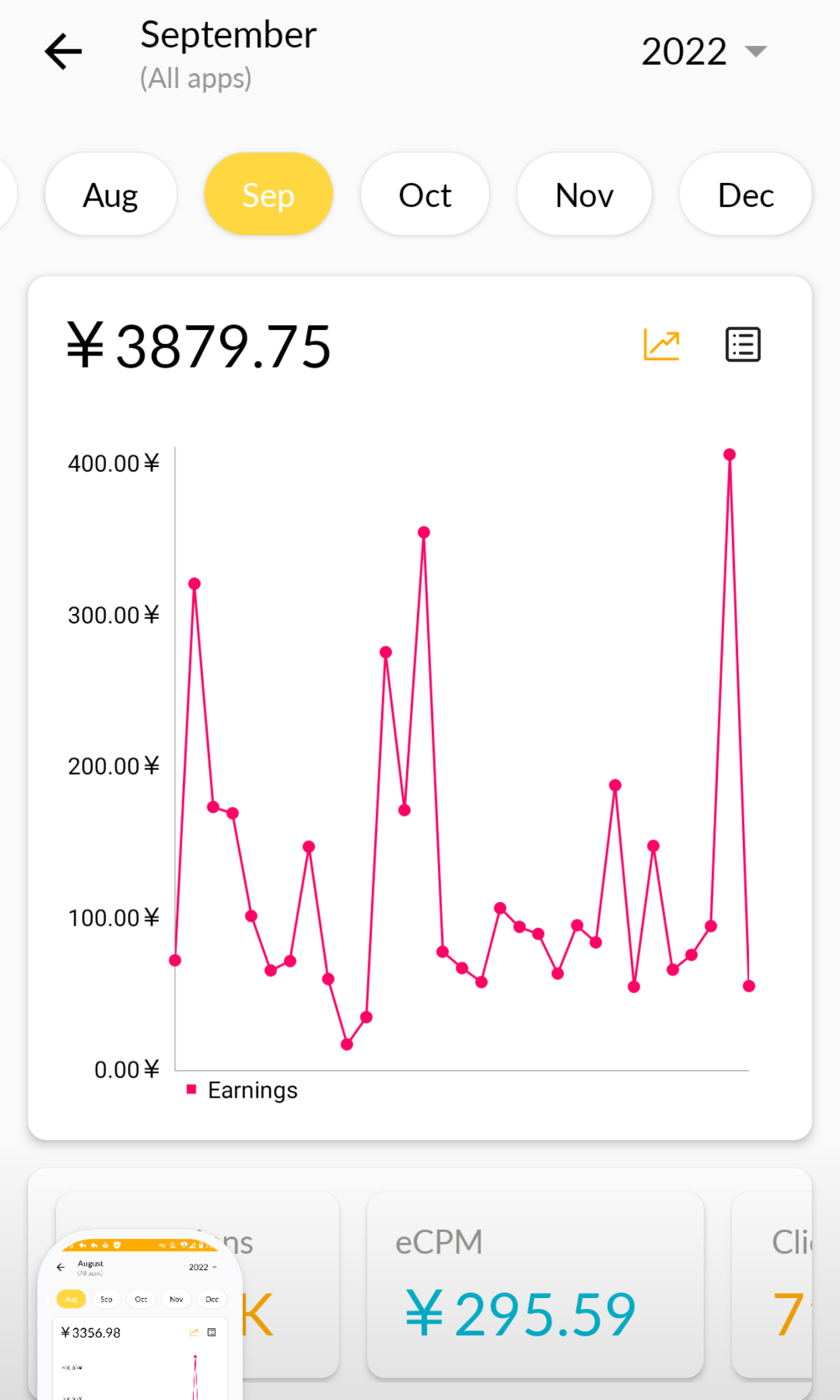Image resolution: width=840 pixels, height=1400 pixels.
Task: Select the Nov month chip
Action: point(584,194)
